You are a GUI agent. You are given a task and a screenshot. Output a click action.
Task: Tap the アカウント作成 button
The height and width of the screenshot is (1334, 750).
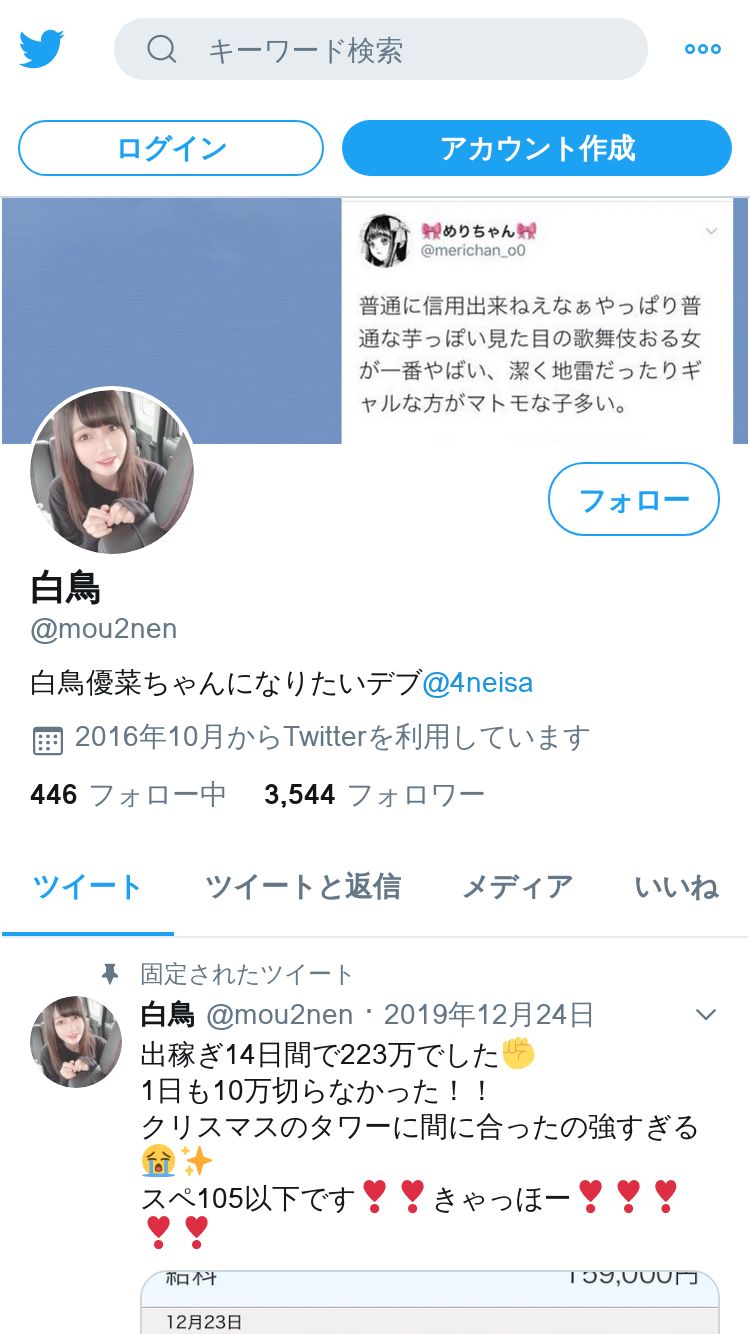(537, 148)
